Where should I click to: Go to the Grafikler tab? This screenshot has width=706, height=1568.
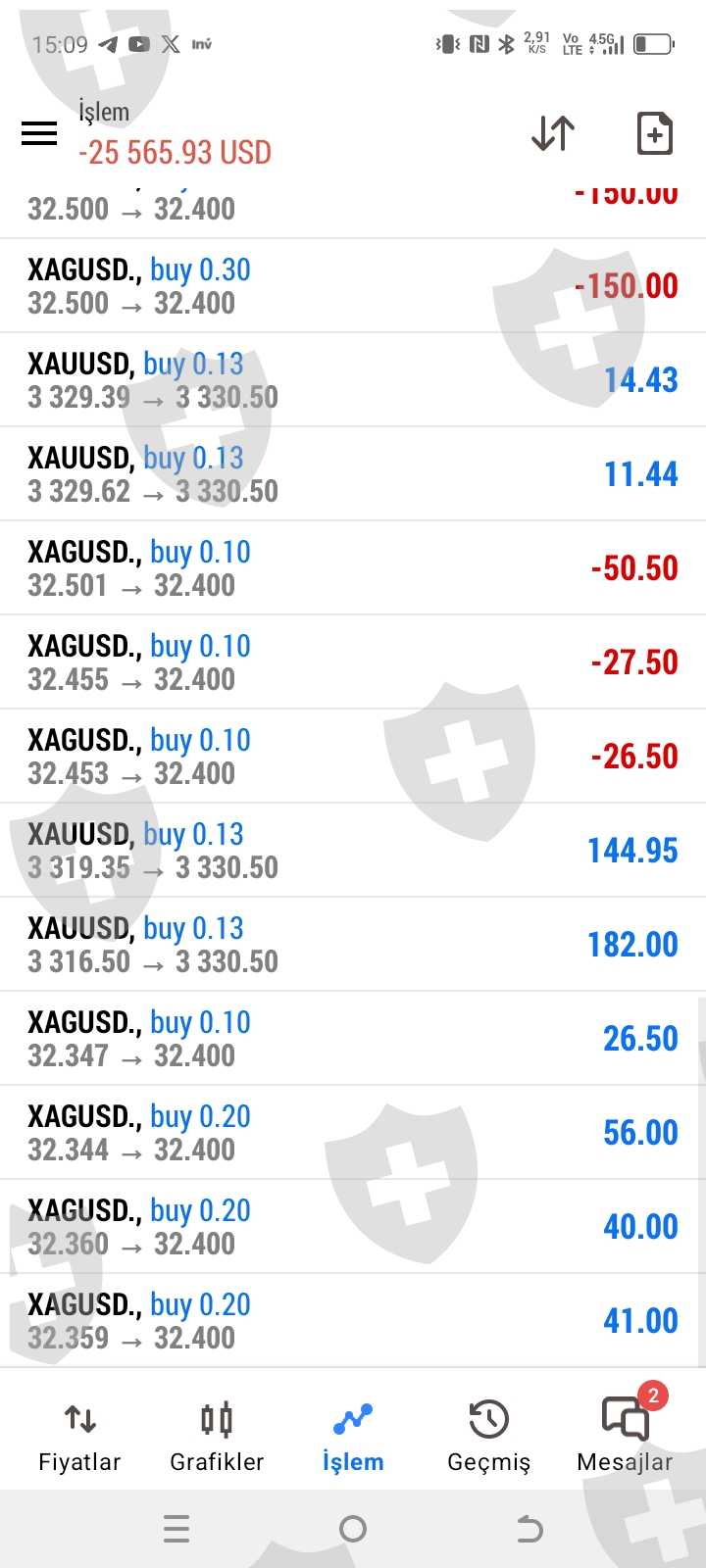pos(217,1437)
